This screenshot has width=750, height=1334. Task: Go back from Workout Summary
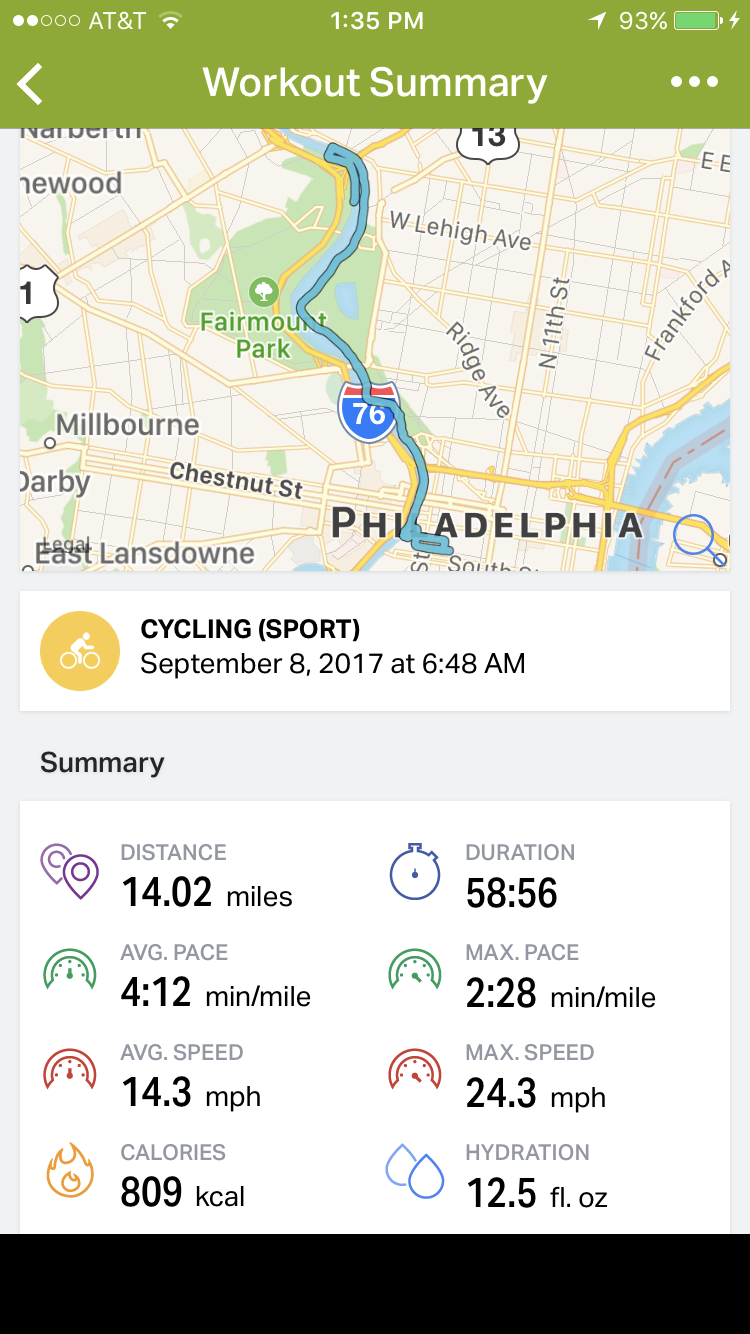(32, 83)
